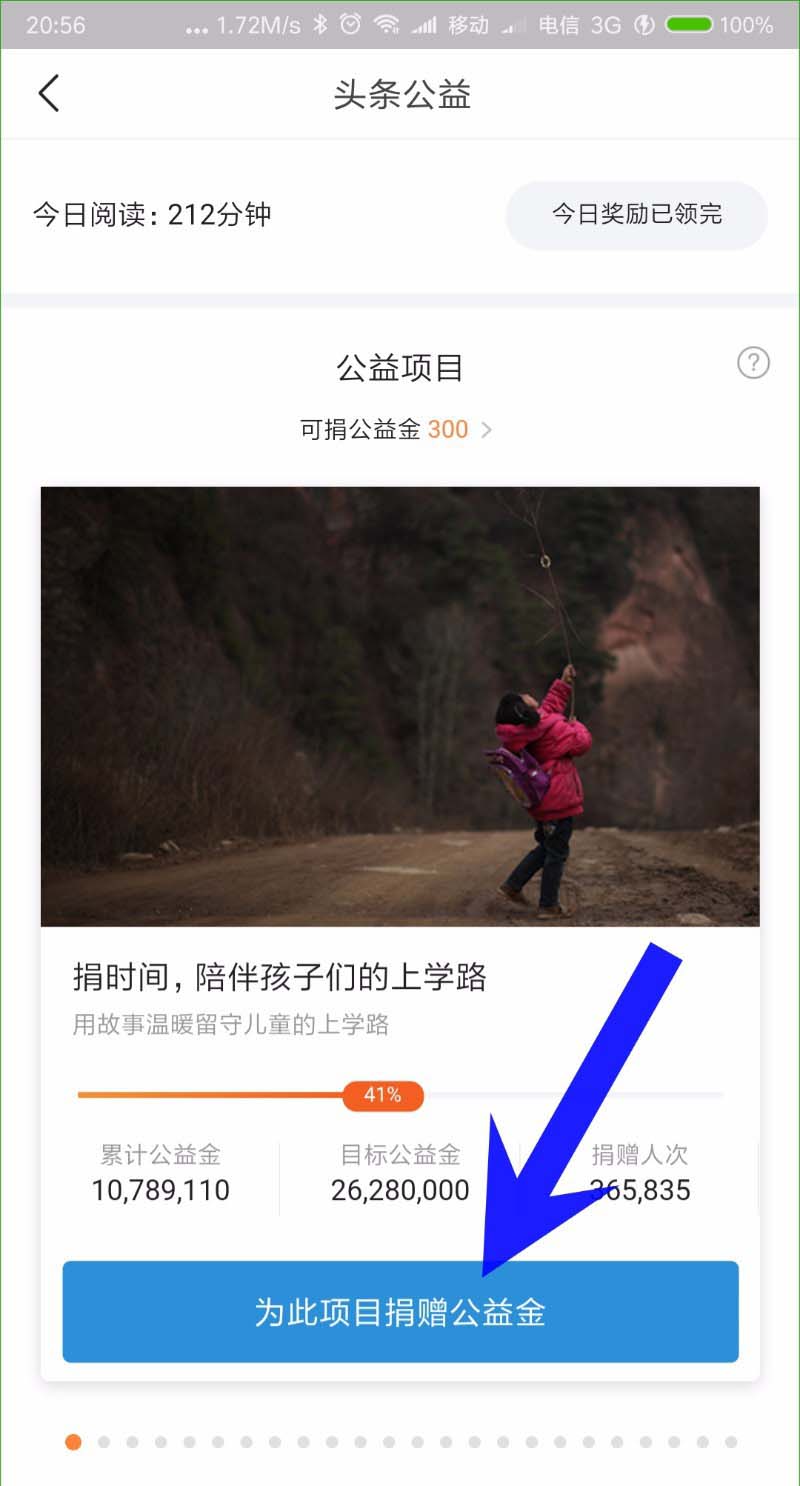
Task: Open the help question mark icon
Action: 753,363
